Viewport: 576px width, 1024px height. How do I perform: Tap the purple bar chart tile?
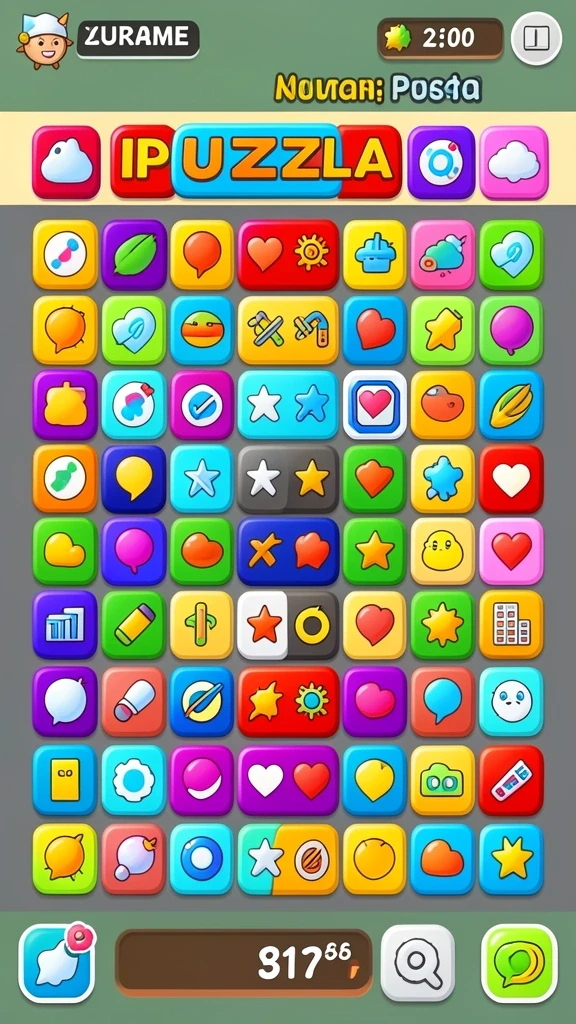click(x=65, y=625)
